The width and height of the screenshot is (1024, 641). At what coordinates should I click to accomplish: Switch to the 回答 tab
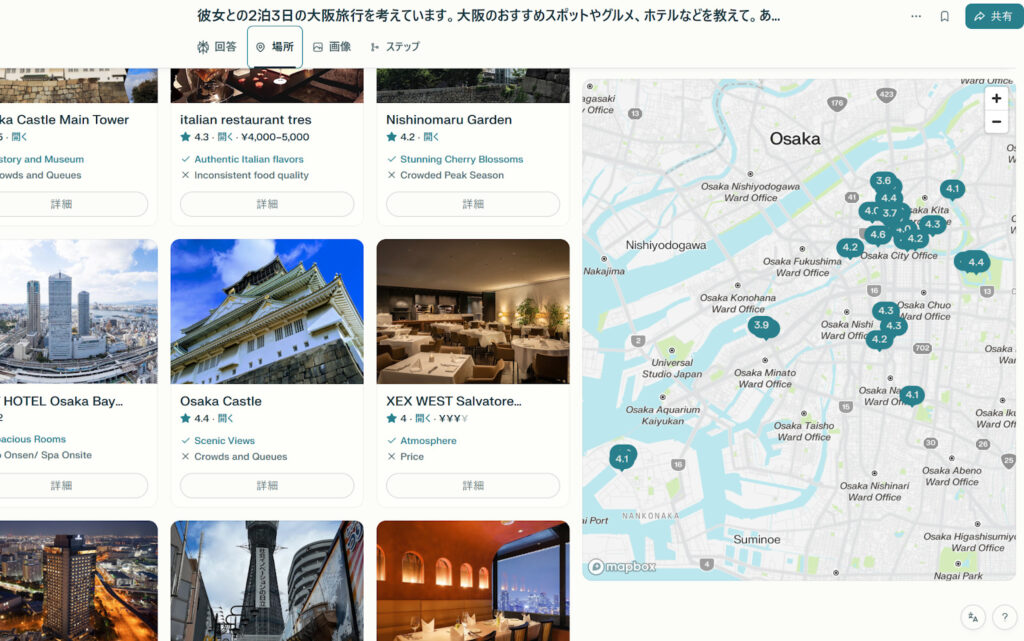pyautogui.click(x=217, y=47)
